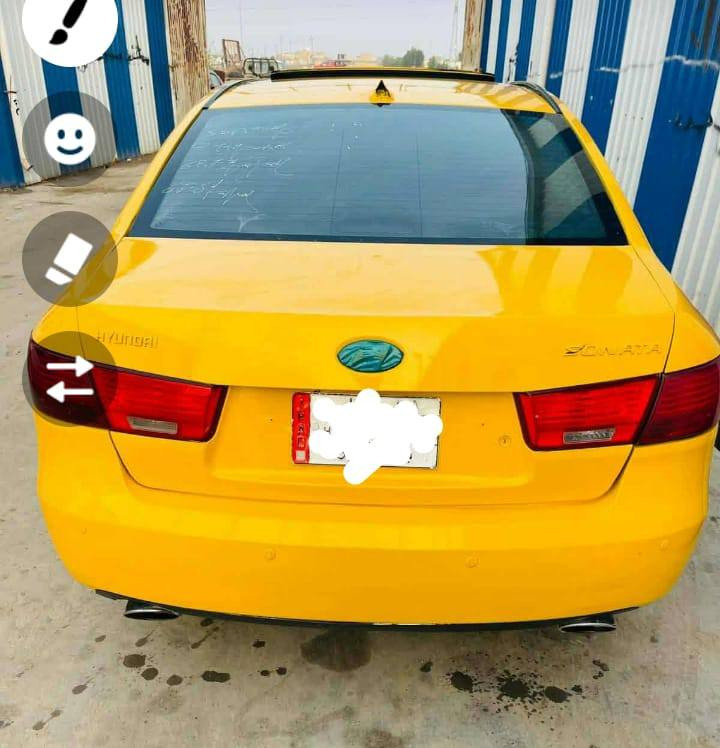Choose the eraser tool

69,259
